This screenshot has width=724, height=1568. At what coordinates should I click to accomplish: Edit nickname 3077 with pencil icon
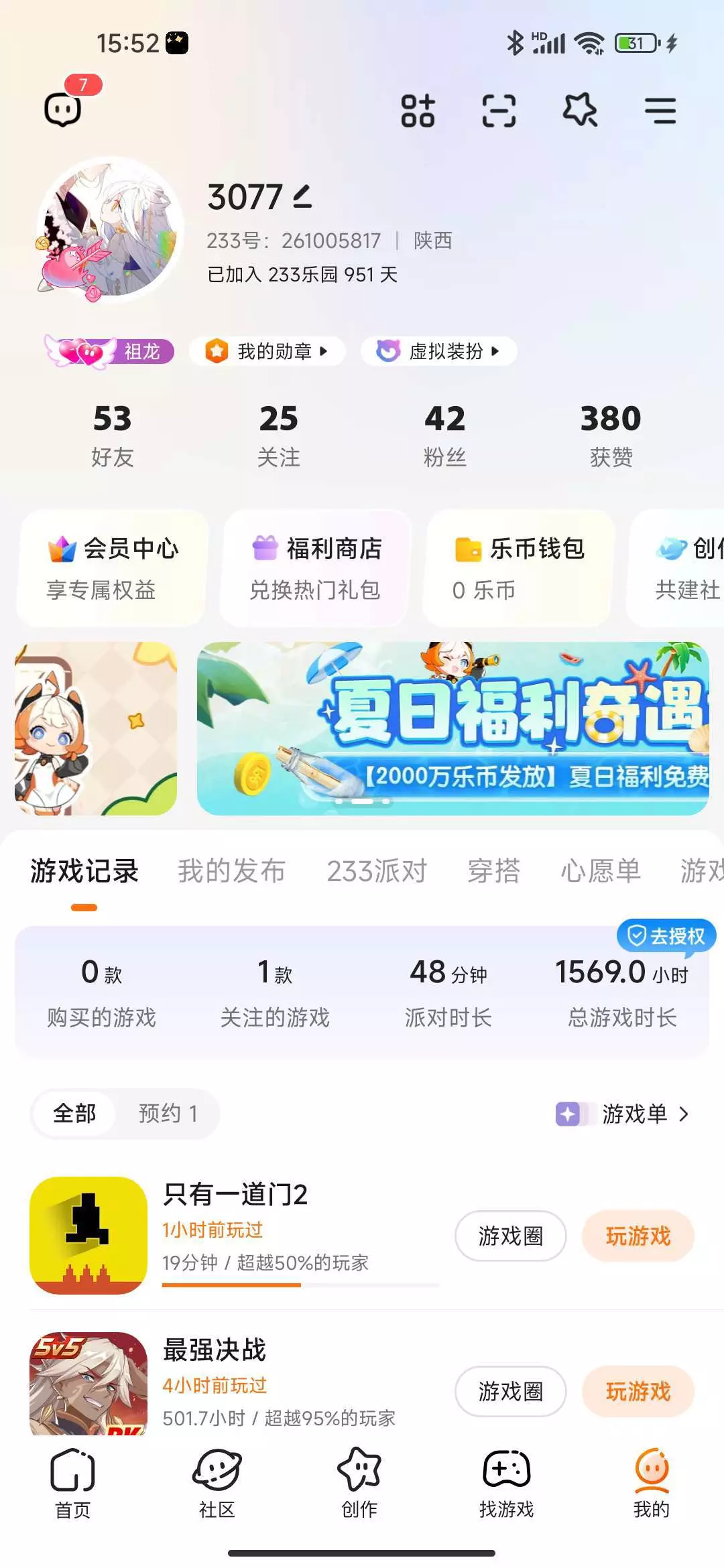(261, 196)
